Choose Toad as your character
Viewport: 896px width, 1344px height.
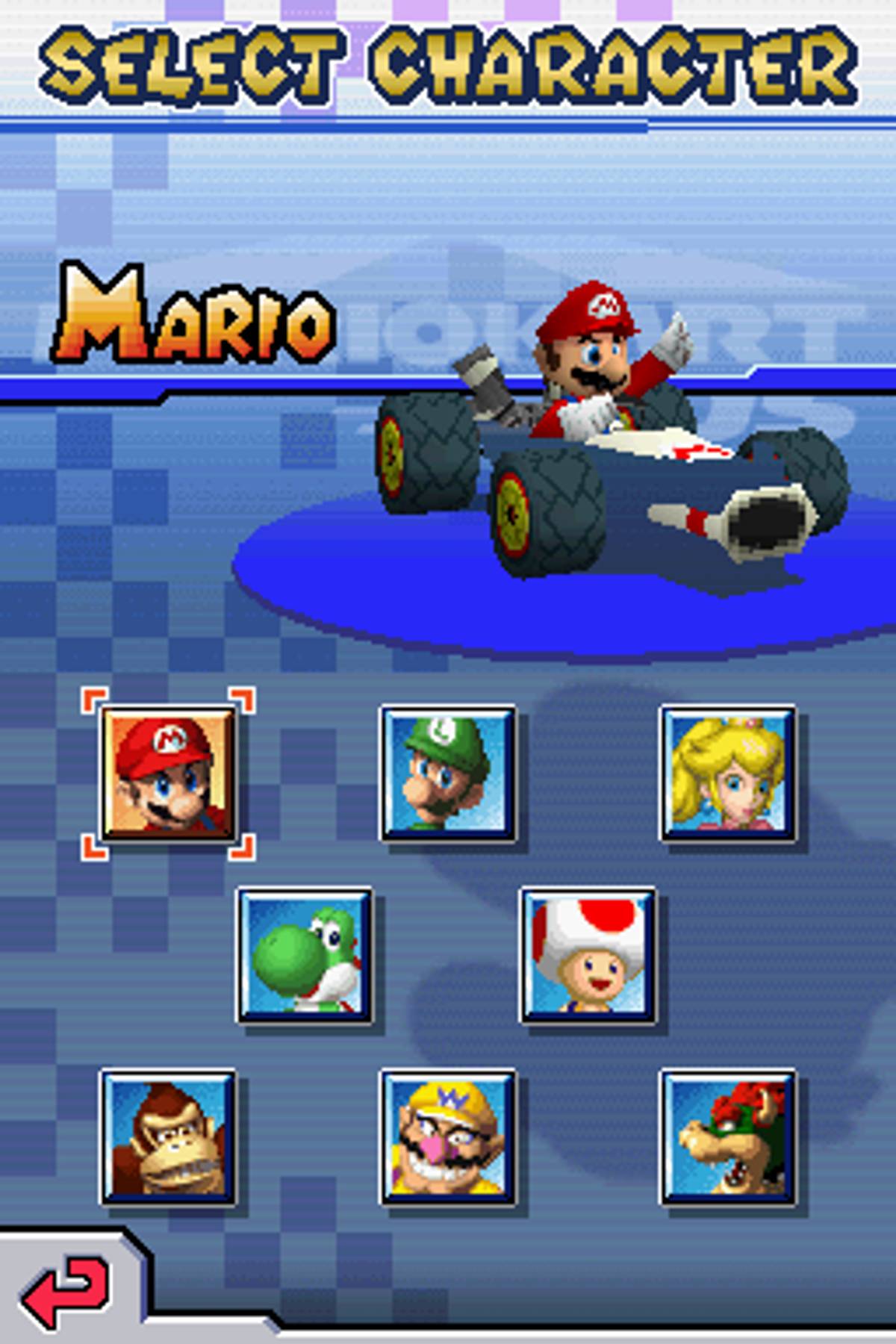click(588, 954)
